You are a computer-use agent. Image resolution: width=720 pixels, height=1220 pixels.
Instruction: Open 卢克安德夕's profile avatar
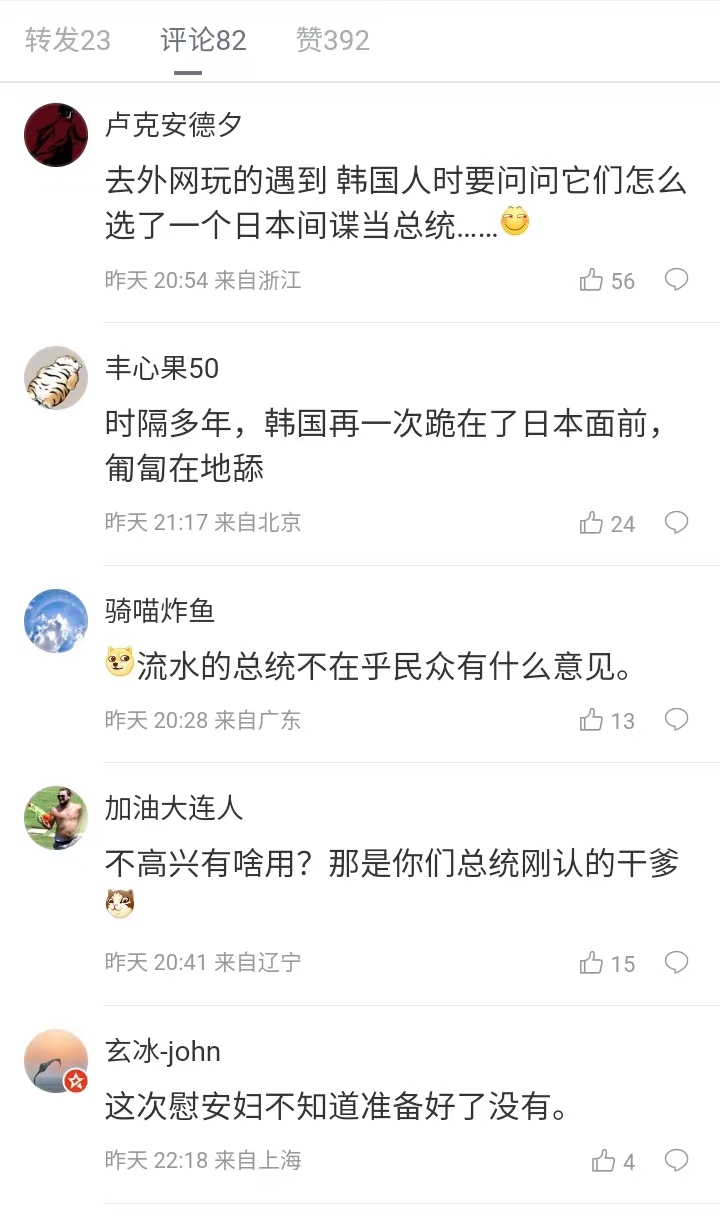(56, 135)
